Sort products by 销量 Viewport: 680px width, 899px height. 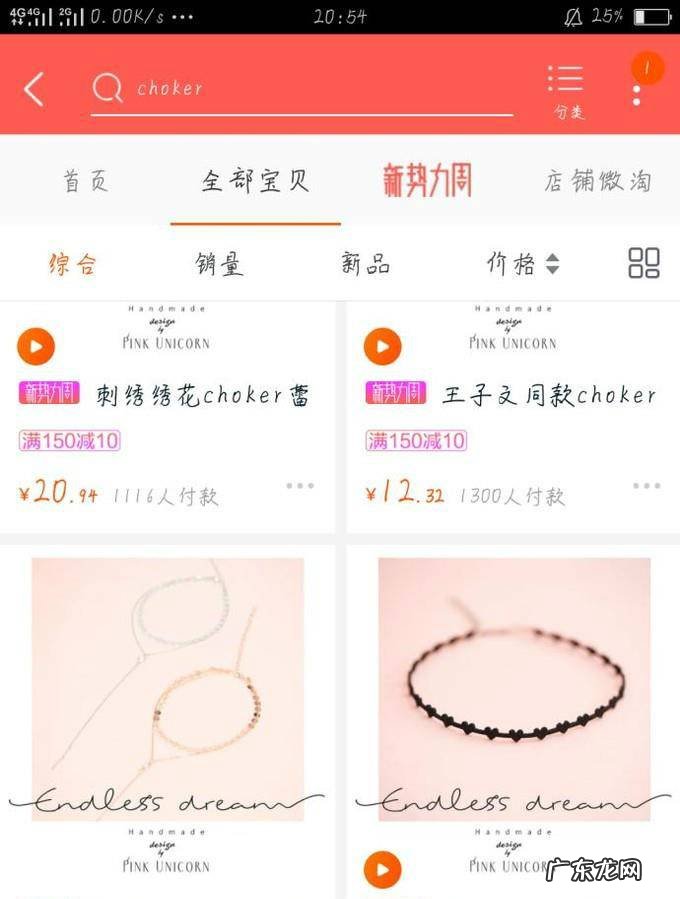point(219,264)
